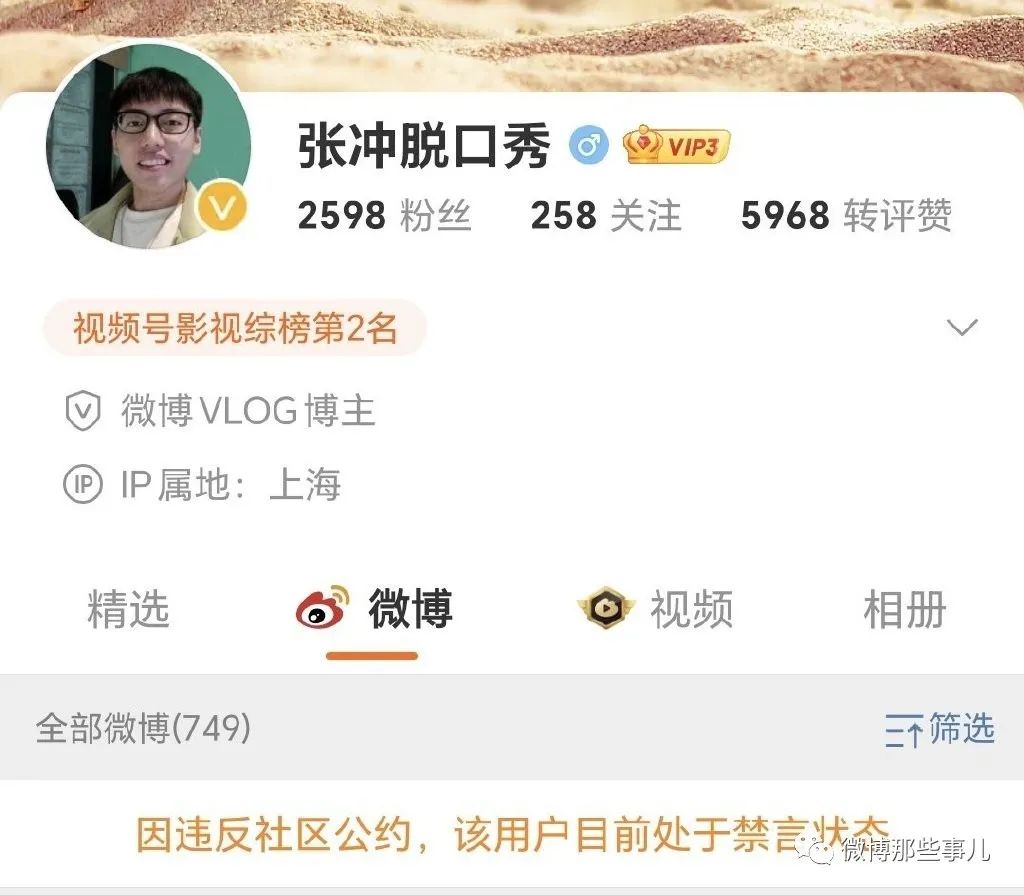Select the 微博 tab

[x=374, y=609]
